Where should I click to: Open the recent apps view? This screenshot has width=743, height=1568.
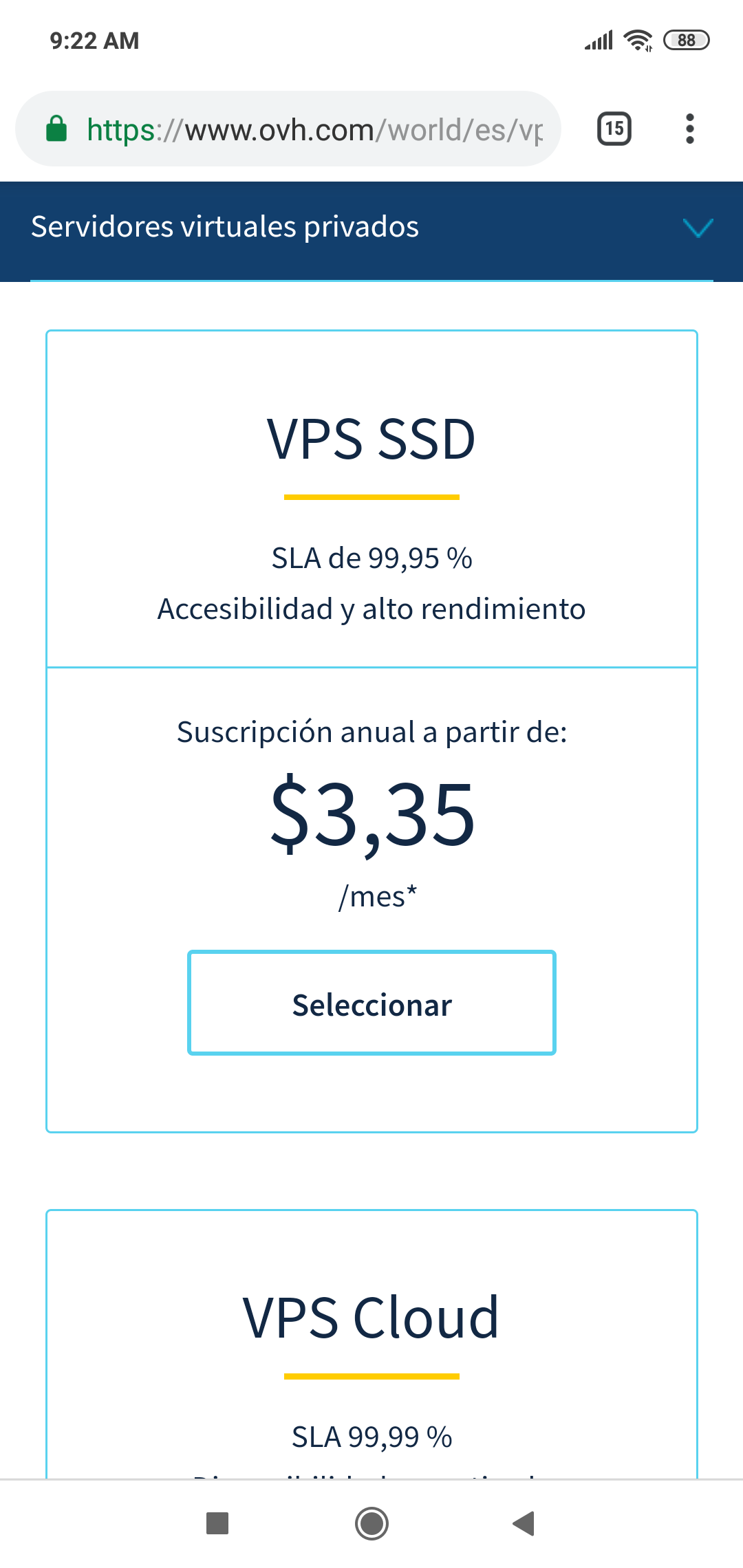coord(217,1523)
